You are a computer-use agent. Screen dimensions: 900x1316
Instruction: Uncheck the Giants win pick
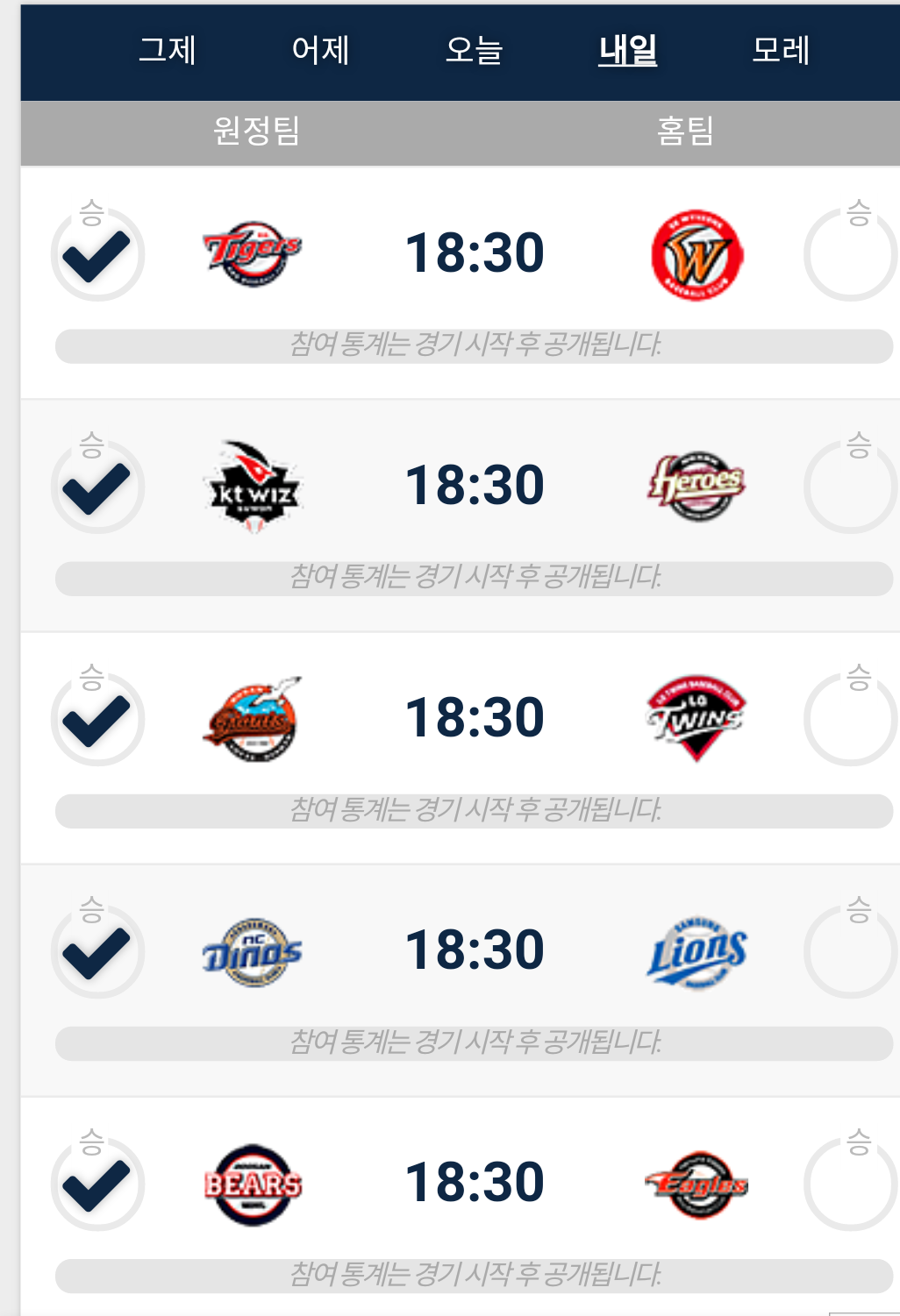(x=97, y=719)
